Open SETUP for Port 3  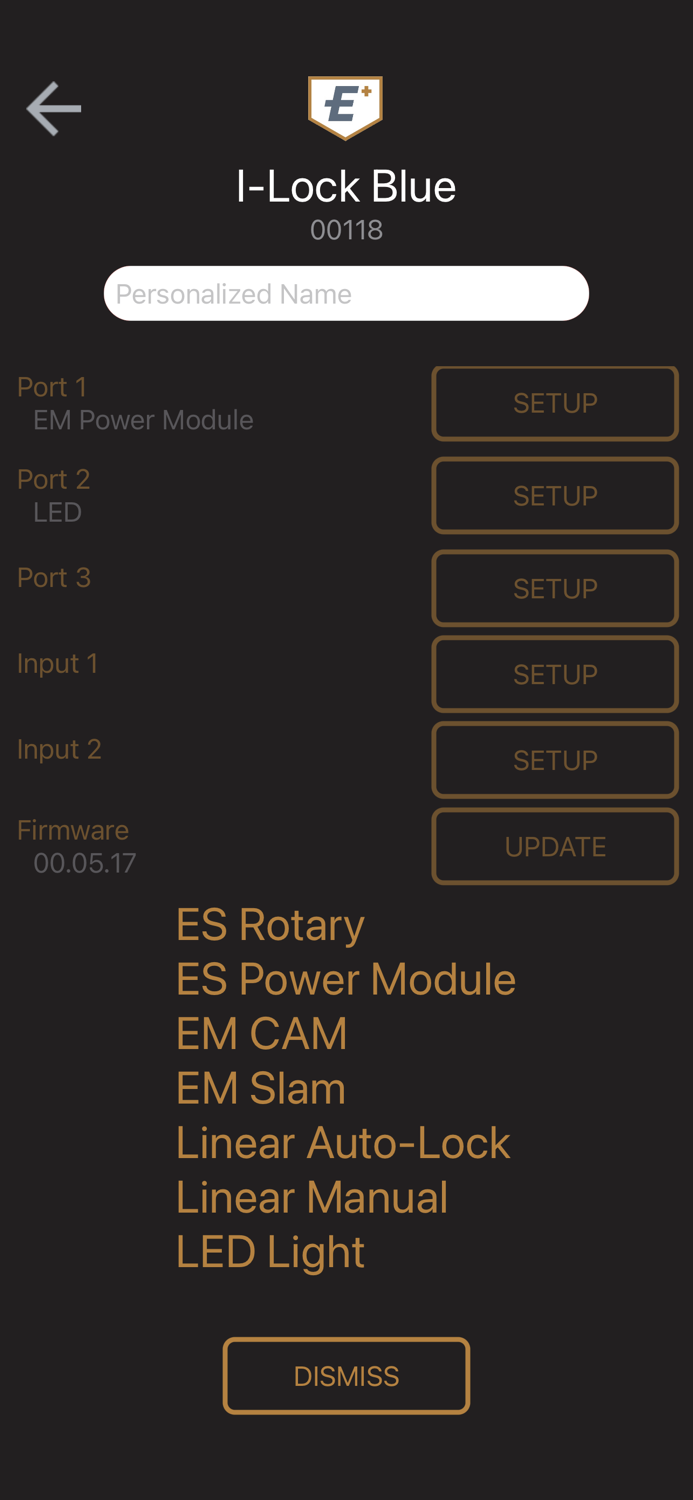(555, 588)
